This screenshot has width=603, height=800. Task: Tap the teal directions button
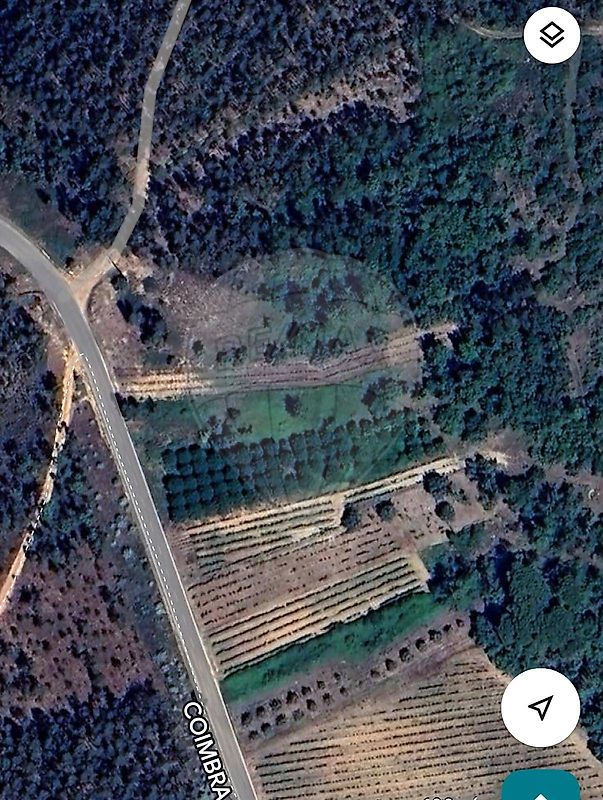tap(541, 787)
